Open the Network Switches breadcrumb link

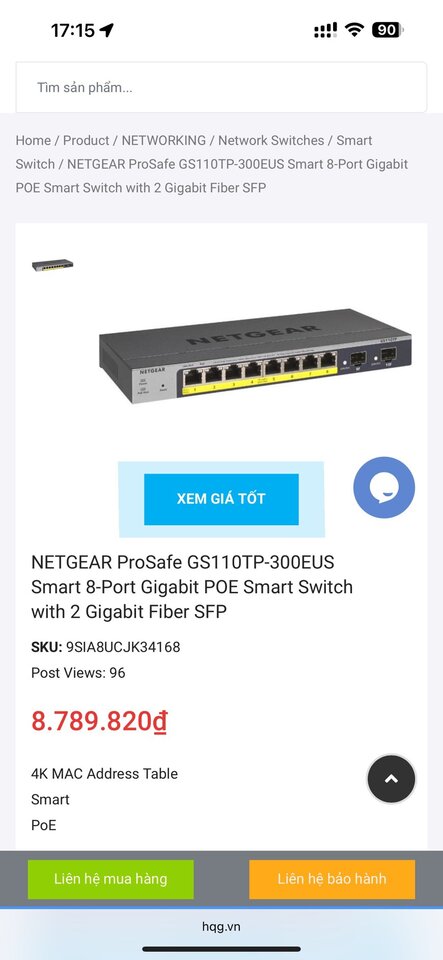[271, 140]
